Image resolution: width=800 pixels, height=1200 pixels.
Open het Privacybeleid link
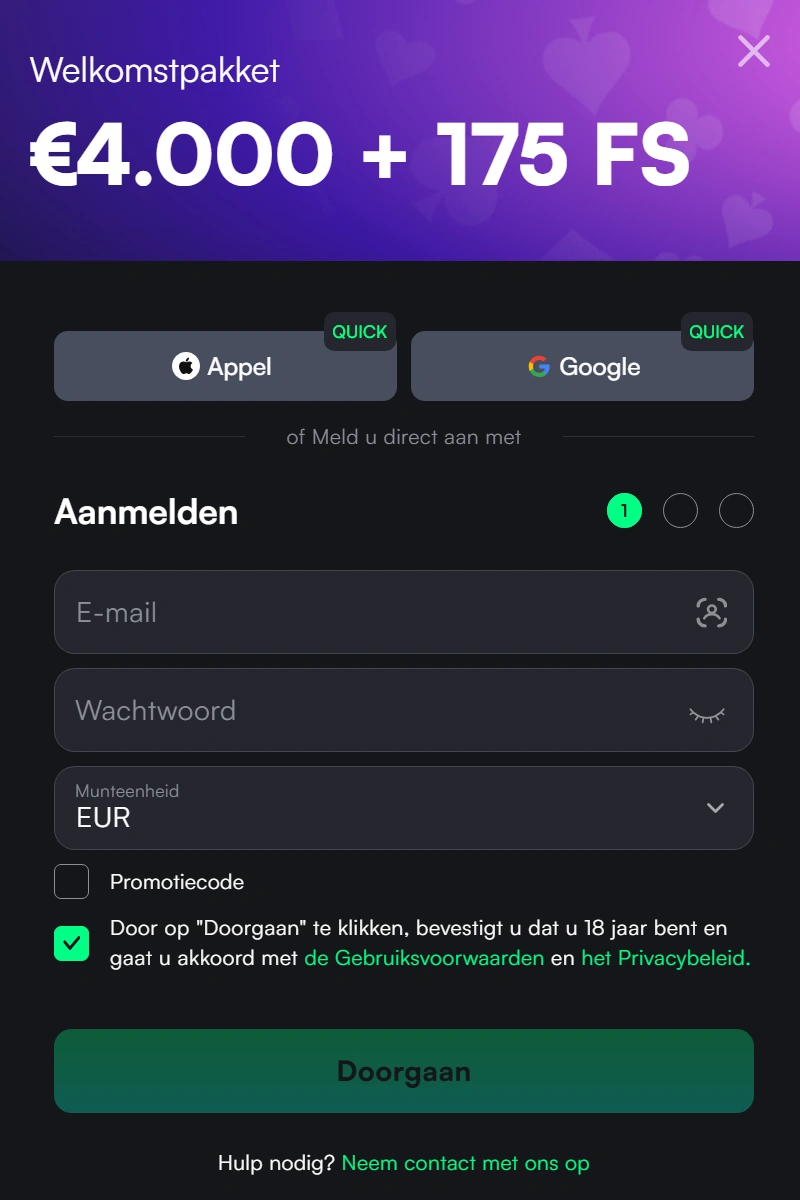pyautogui.click(x=665, y=958)
